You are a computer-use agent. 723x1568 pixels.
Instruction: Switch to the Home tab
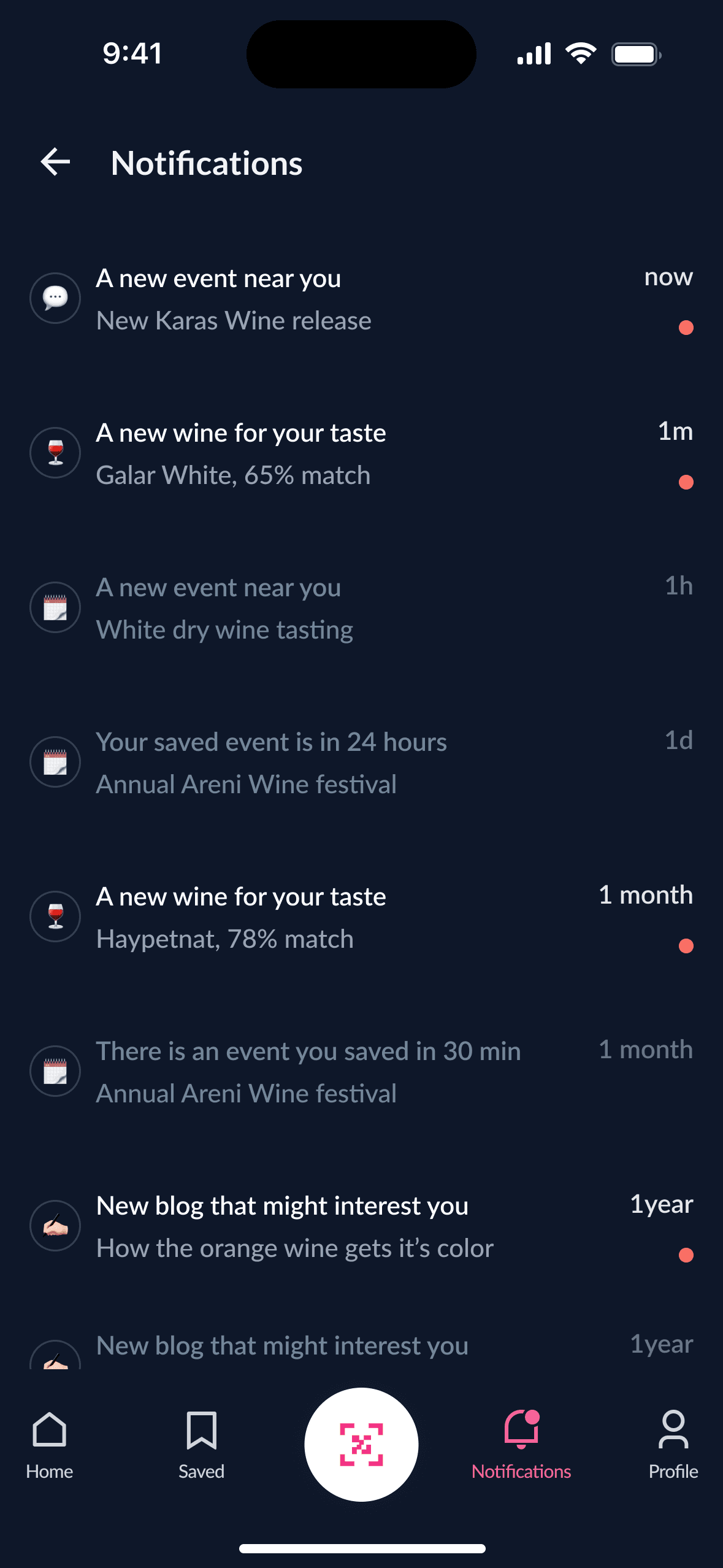[x=50, y=1445]
